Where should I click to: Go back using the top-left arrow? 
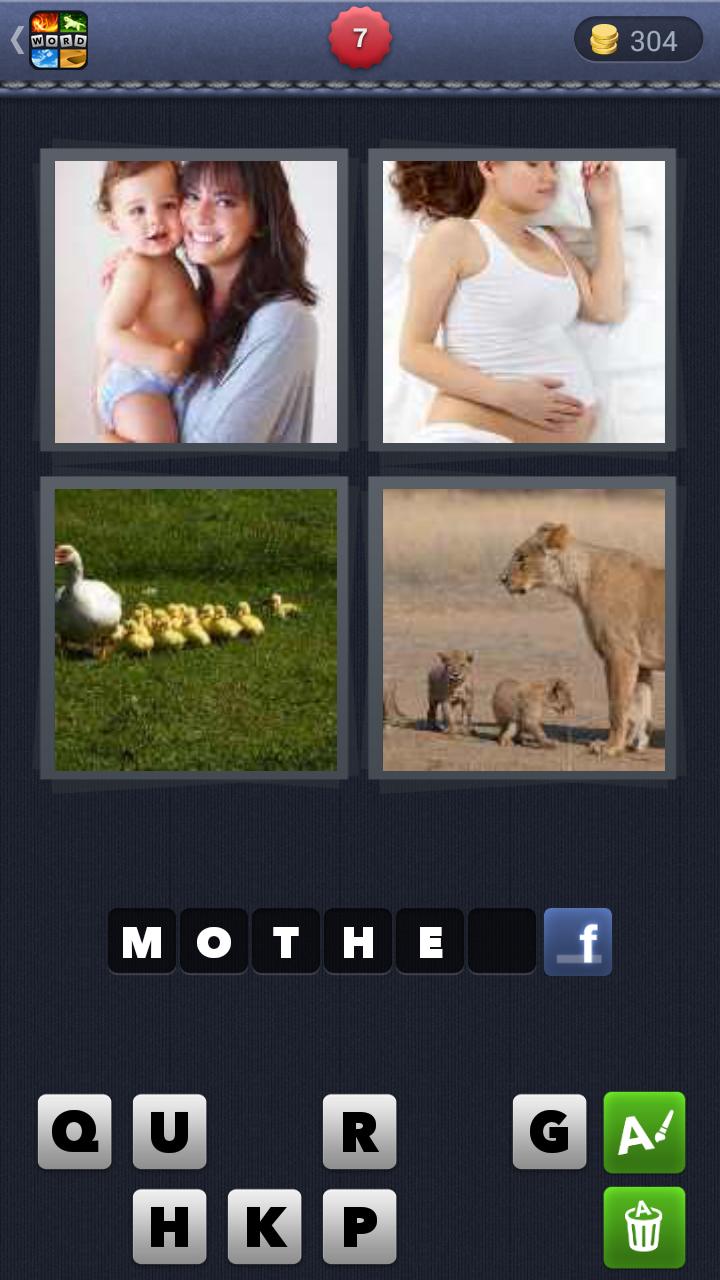pyautogui.click(x=18, y=40)
